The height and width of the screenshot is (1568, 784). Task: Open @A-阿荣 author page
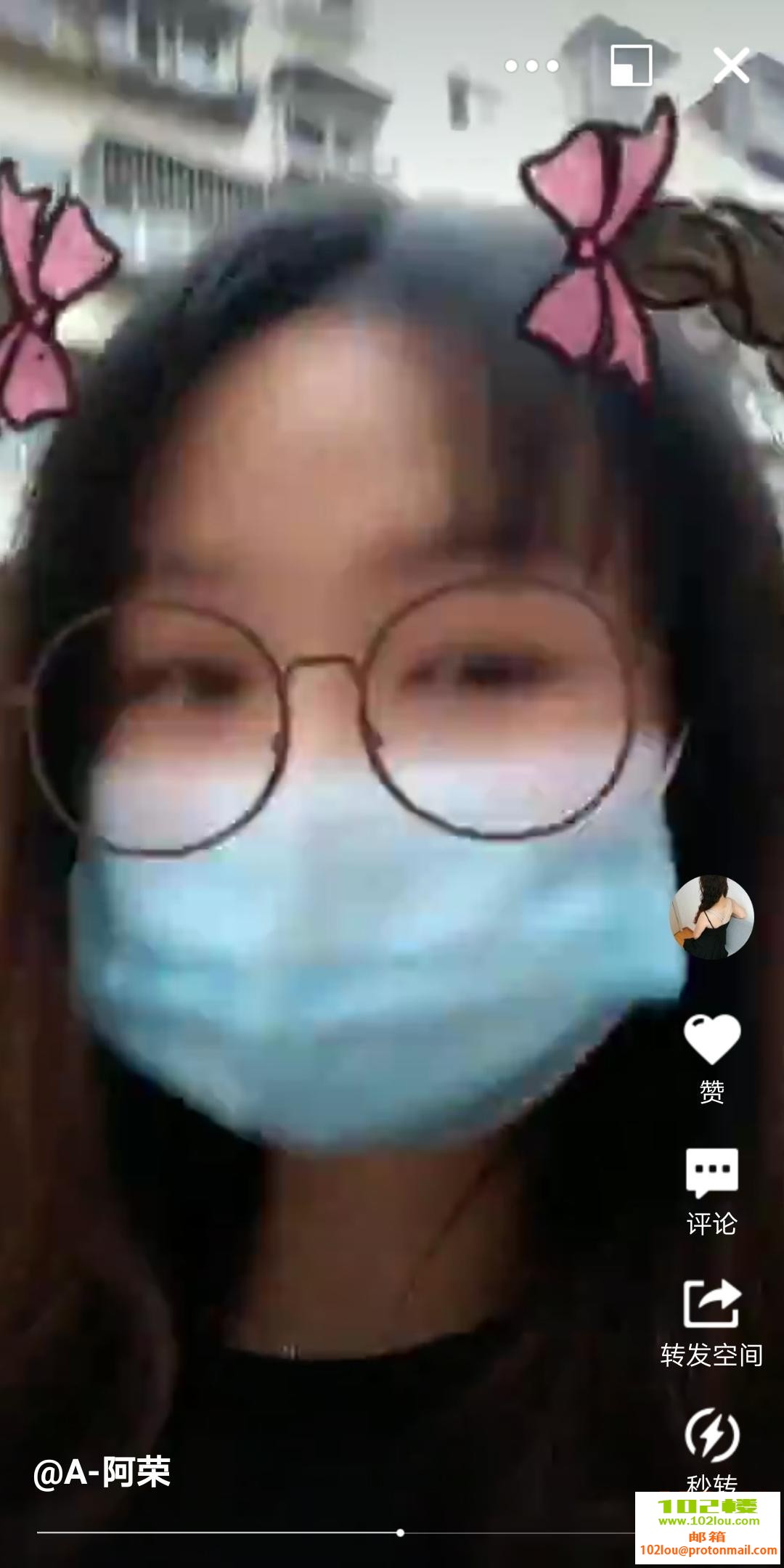click(x=102, y=1473)
